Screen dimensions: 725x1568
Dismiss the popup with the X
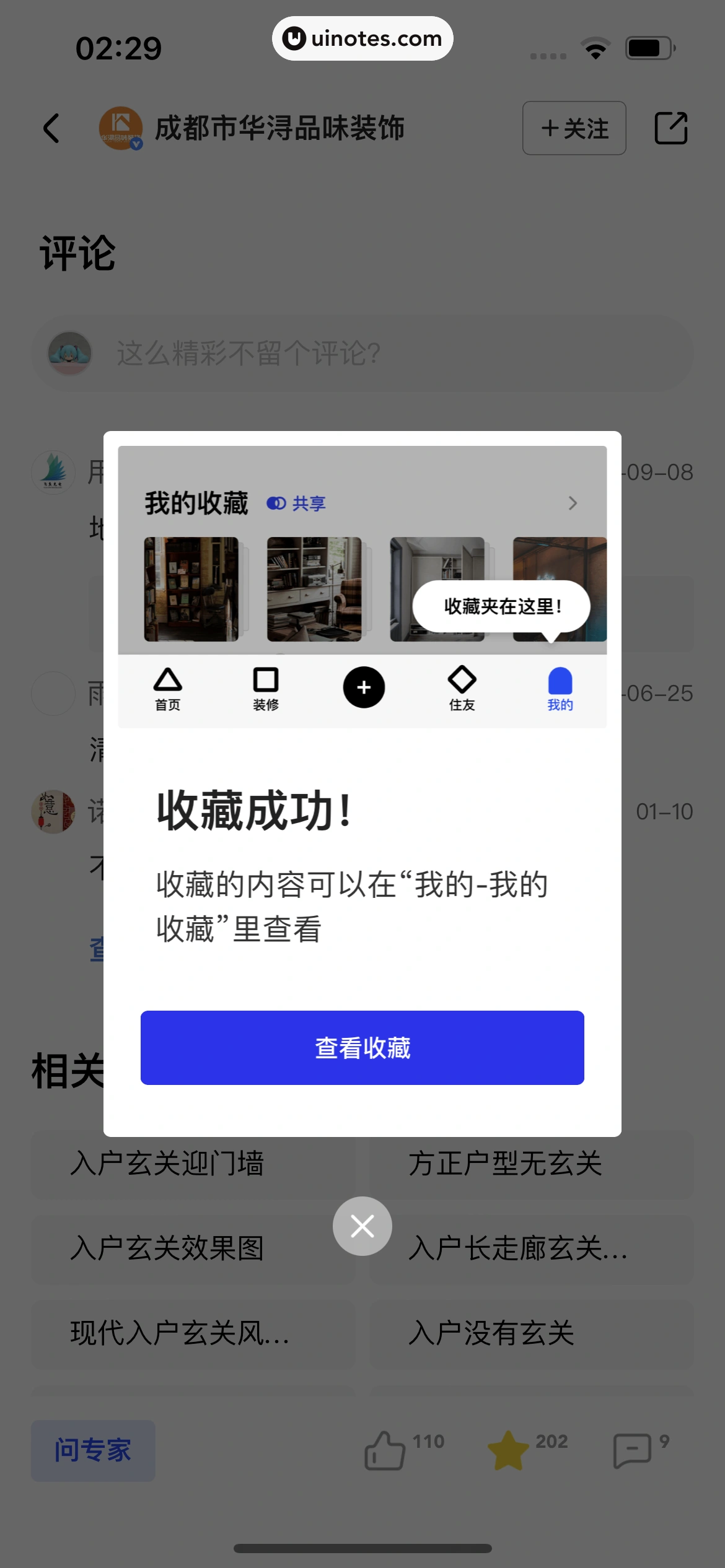click(362, 1226)
